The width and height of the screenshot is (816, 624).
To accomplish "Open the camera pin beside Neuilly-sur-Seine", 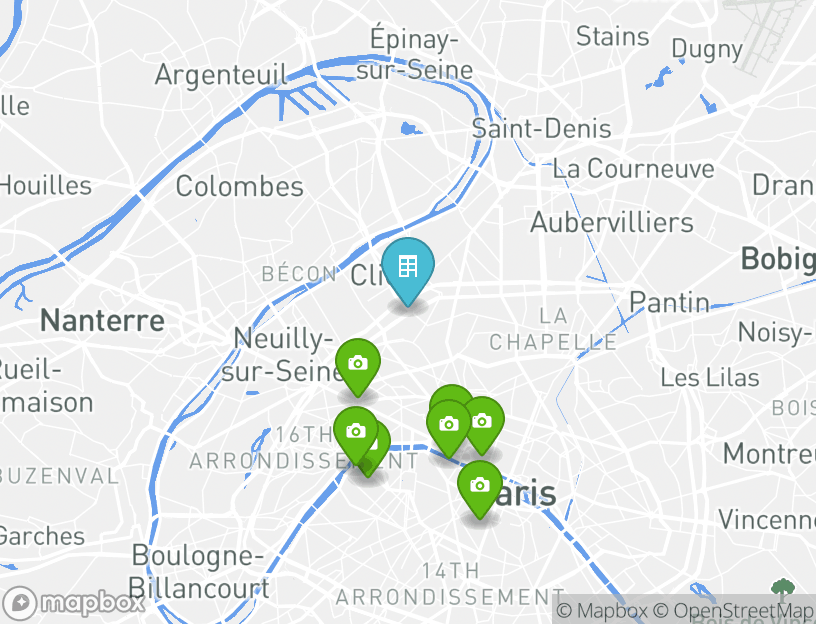I will [x=357, y=364].
